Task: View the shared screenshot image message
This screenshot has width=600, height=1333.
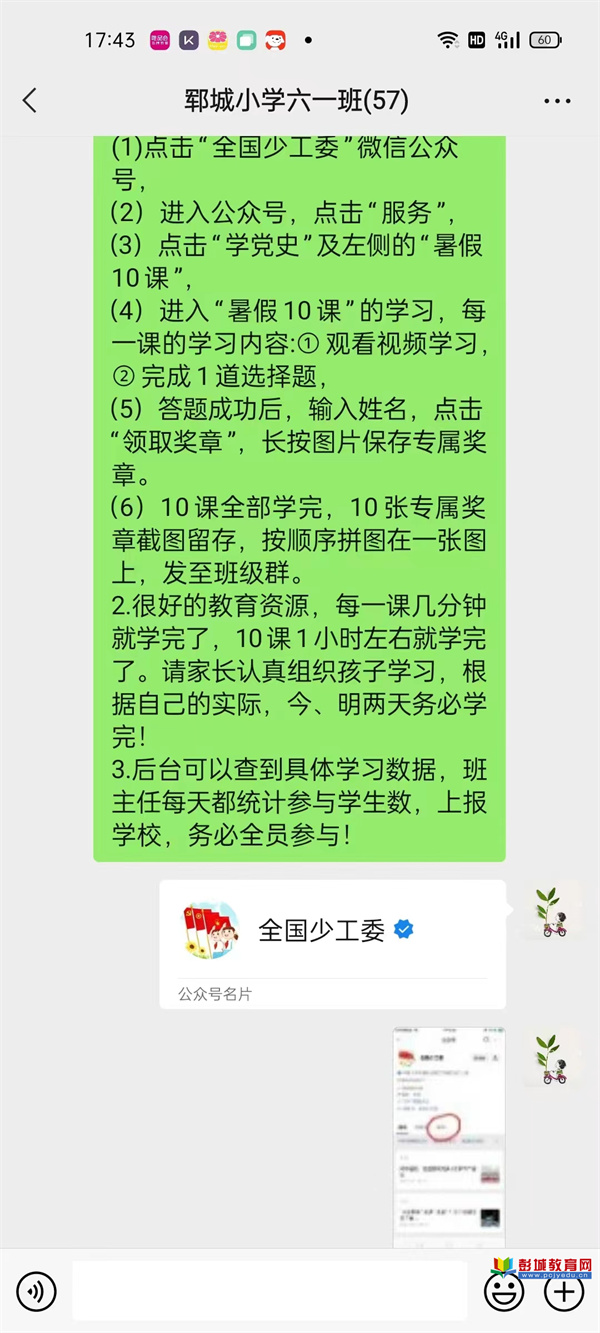Action: click(x=448, y=1136)
